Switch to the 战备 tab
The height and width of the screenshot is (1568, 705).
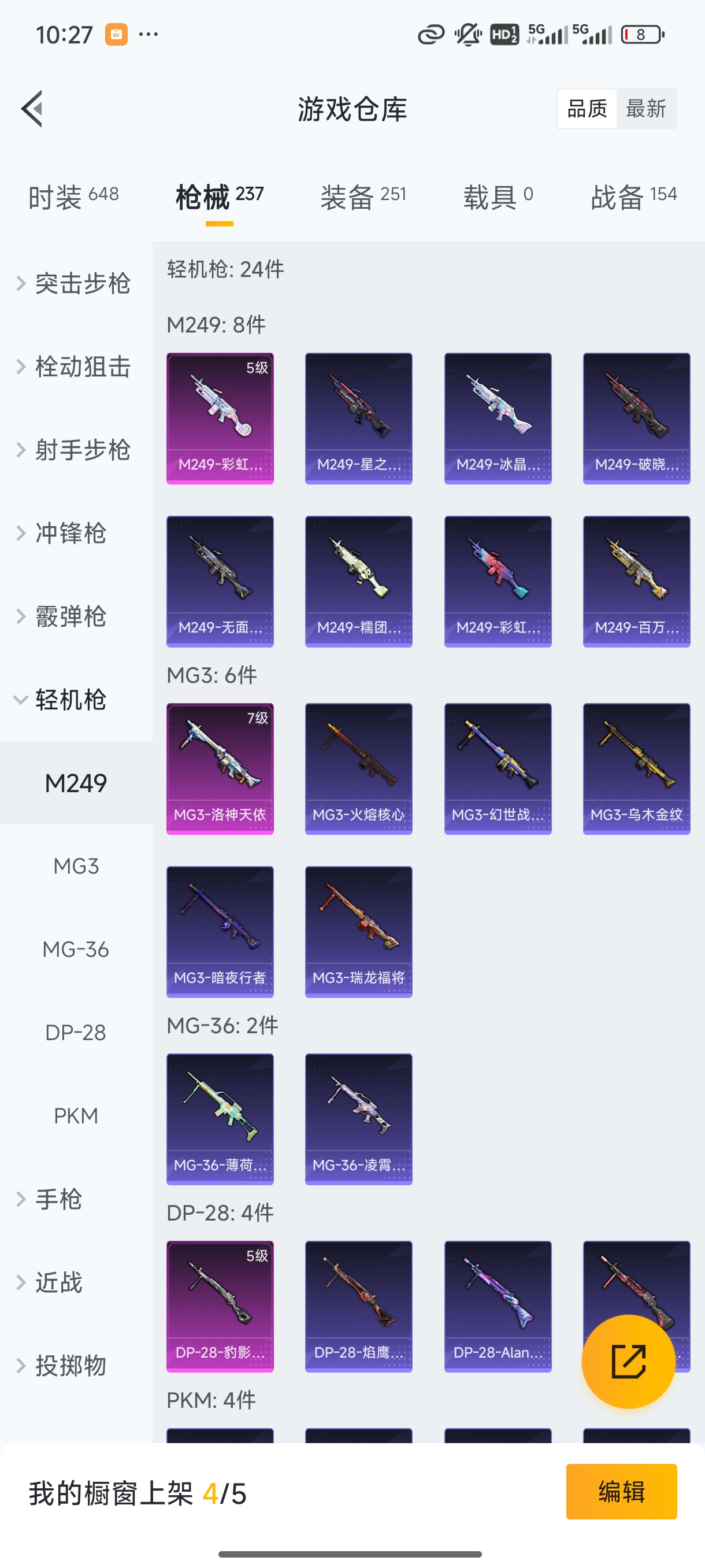pyautogui.click(x=633, y=197)
